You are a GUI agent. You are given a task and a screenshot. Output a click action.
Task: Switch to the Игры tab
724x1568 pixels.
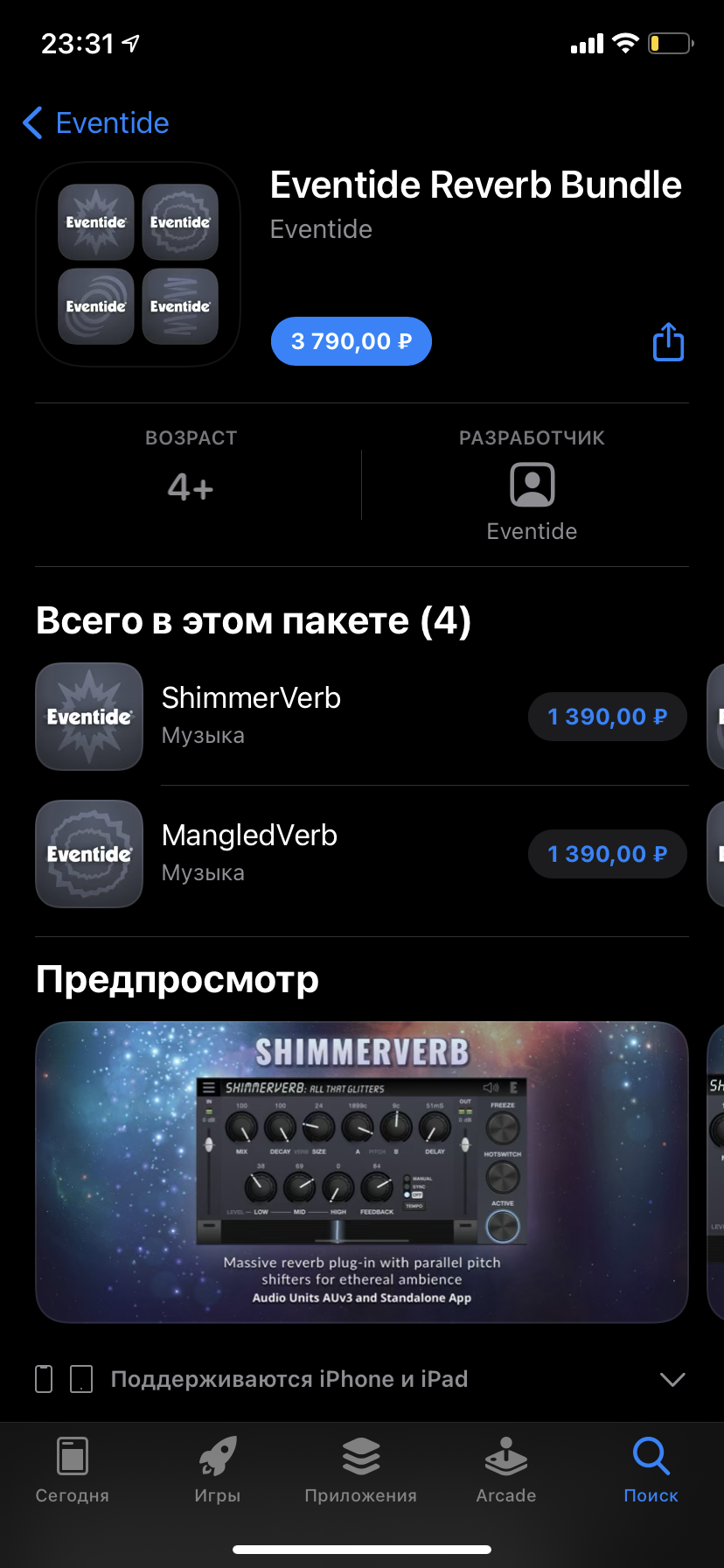pos(217,1470)
